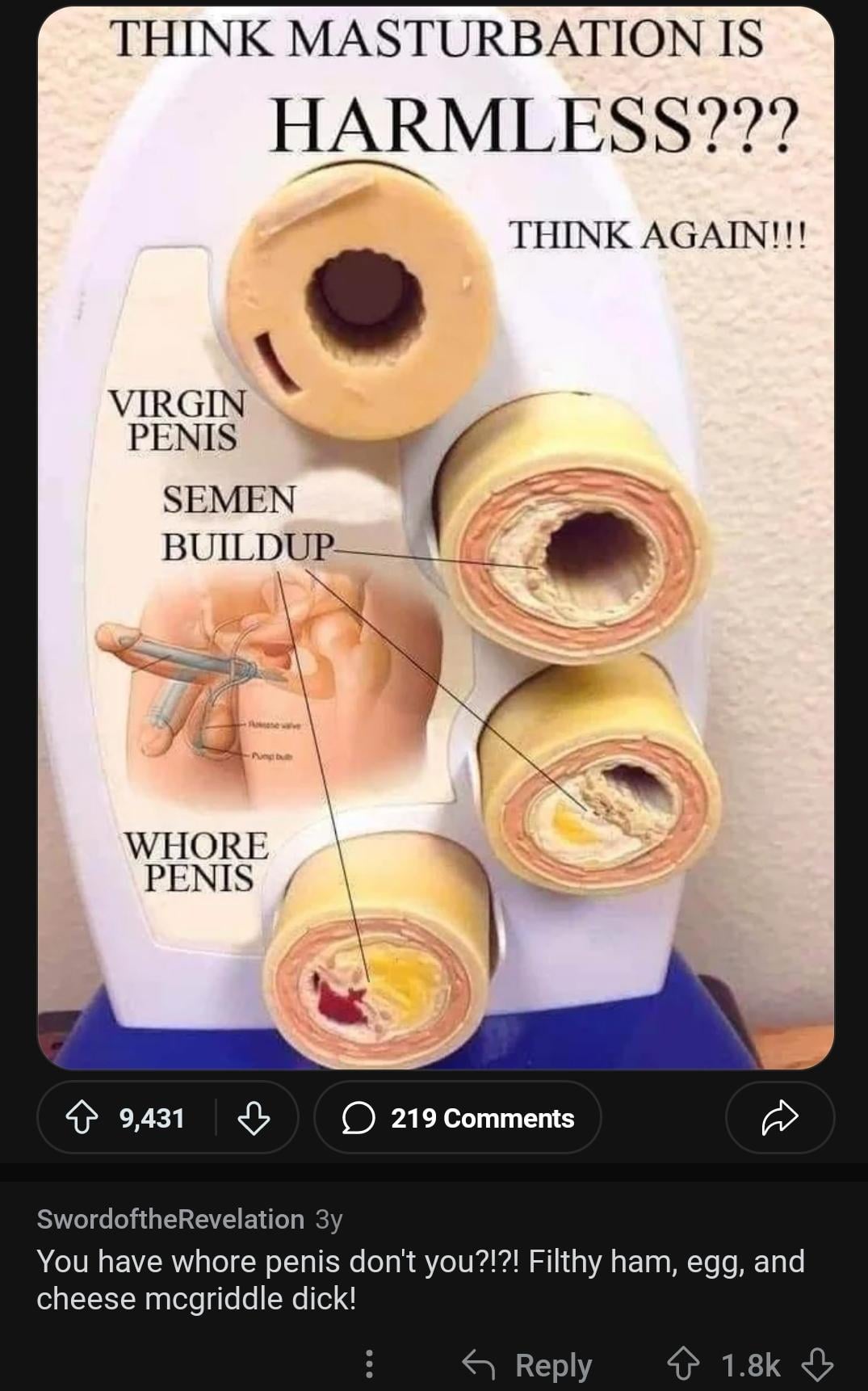Upvote SwordoftheRevelation's comment
Screen dimensions: 868x1391
coord(683,1364)
